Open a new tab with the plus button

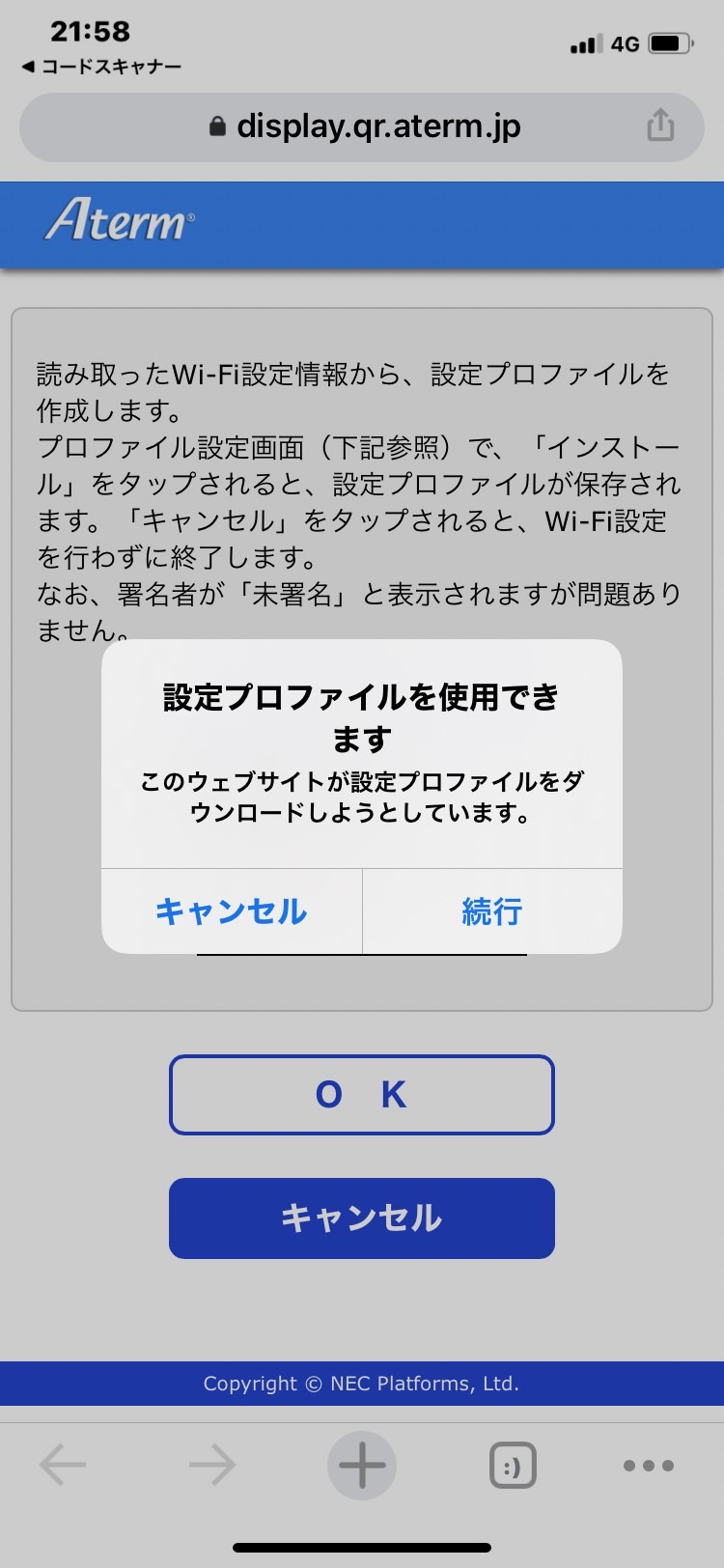coord(362,1466)
